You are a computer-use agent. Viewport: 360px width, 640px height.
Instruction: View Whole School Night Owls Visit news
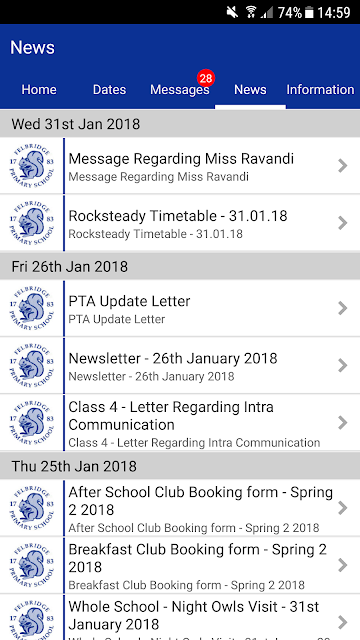pos(180,617)
